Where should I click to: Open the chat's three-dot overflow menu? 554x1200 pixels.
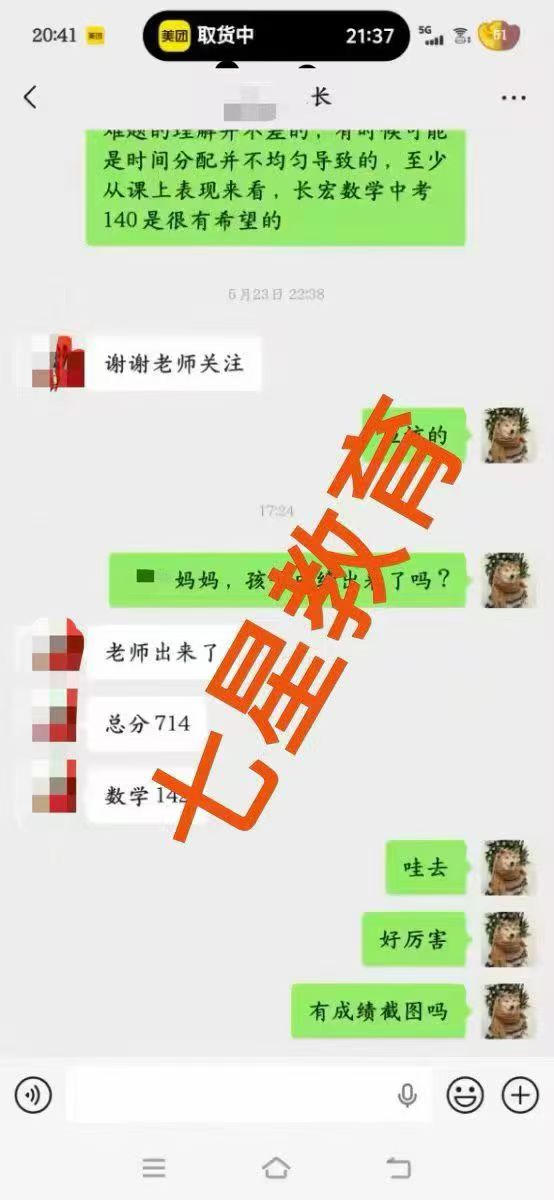513,98
